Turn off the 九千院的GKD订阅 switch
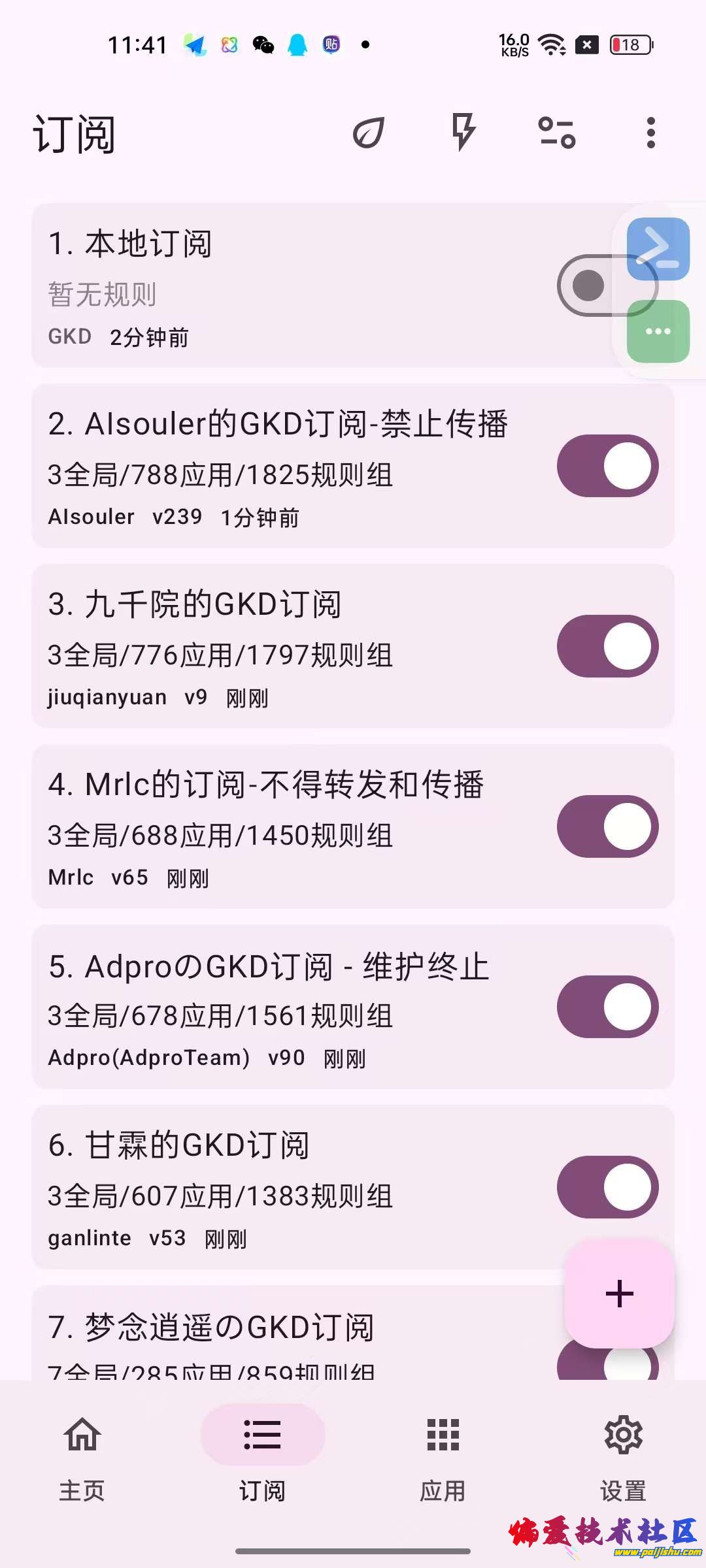The height and width of the screenshot is (1568, 706). coord(607,646)
